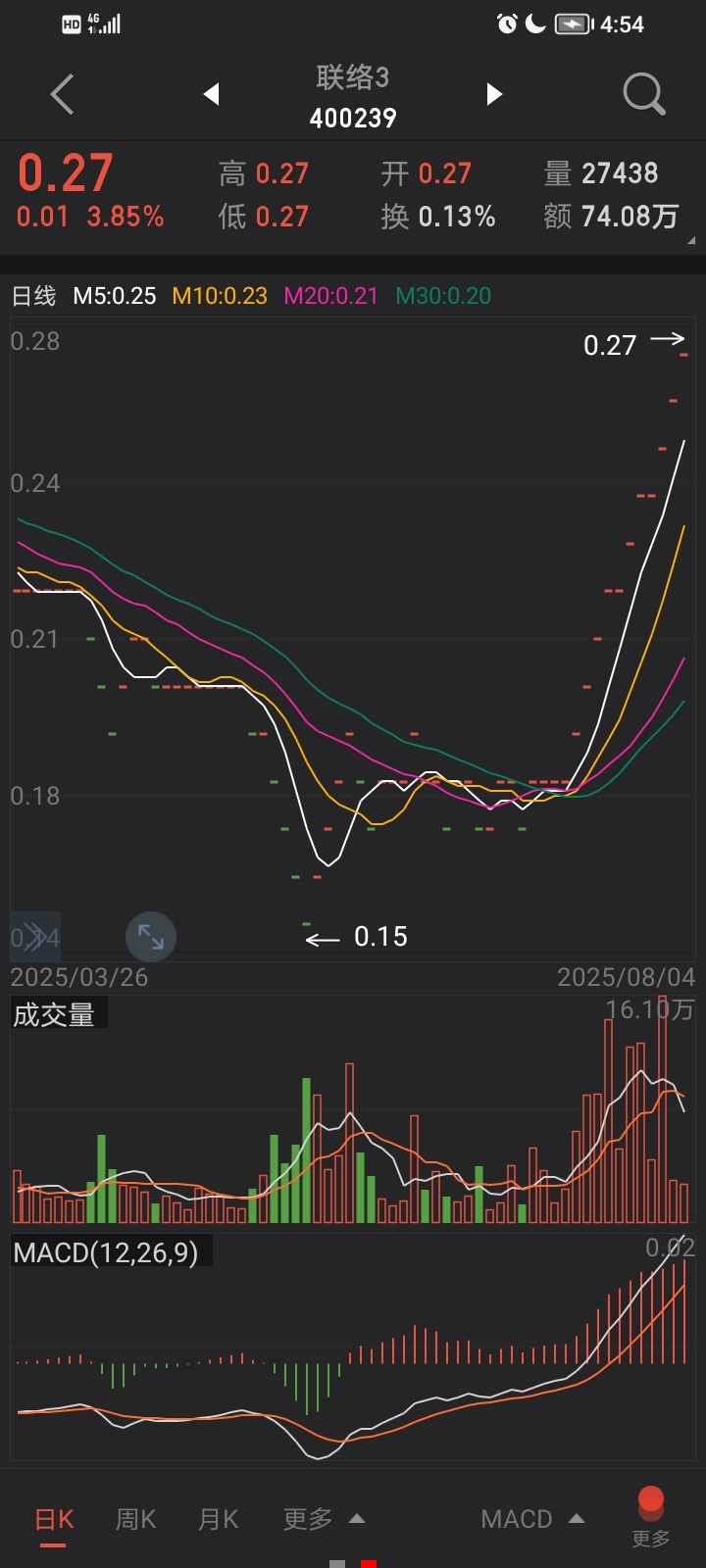The image size is (706, 1568).
Task: Select the 日K daily chart tab
Action: [54, 1519]
